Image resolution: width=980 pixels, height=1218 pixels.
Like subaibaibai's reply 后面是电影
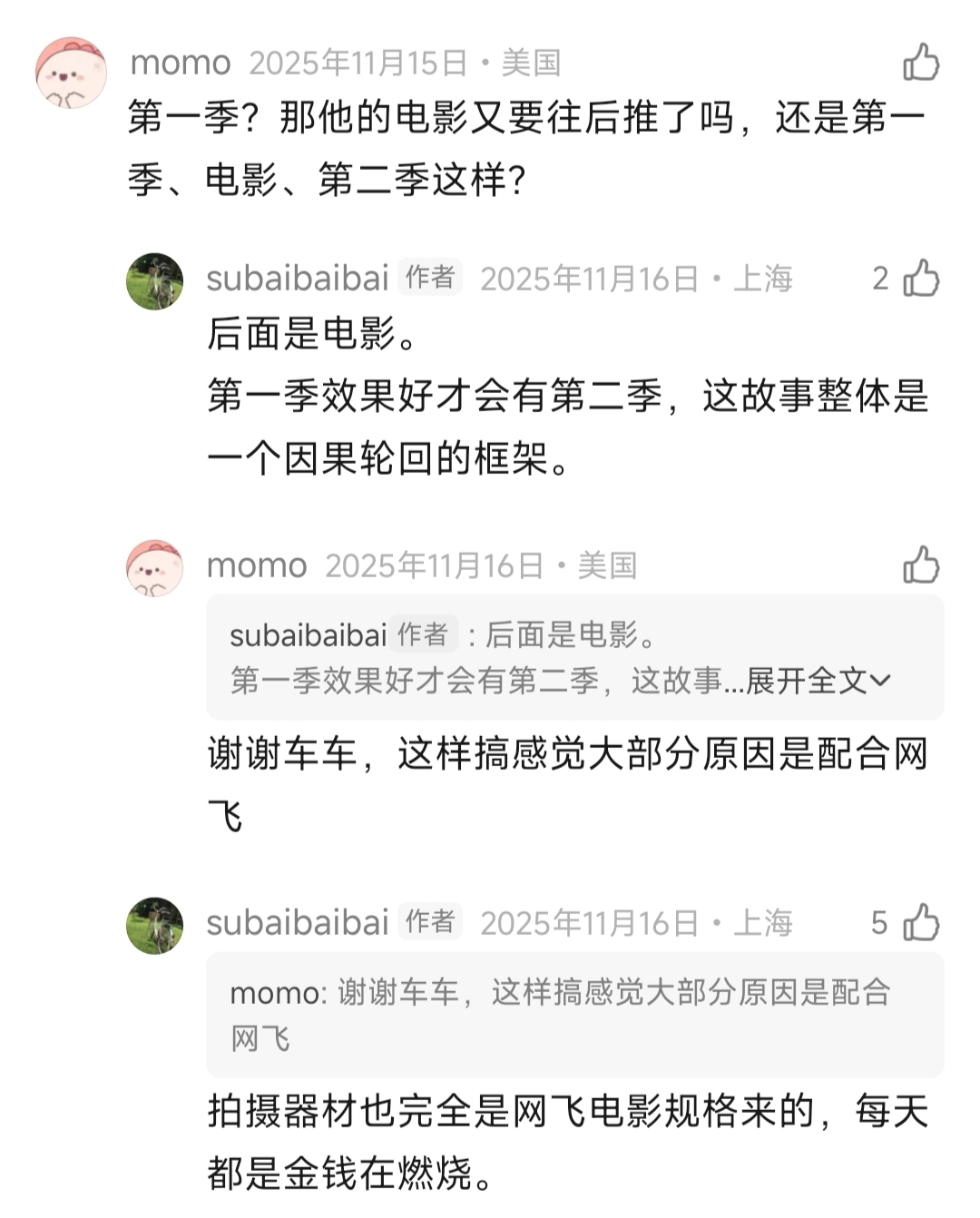click(x=920, y=278)
